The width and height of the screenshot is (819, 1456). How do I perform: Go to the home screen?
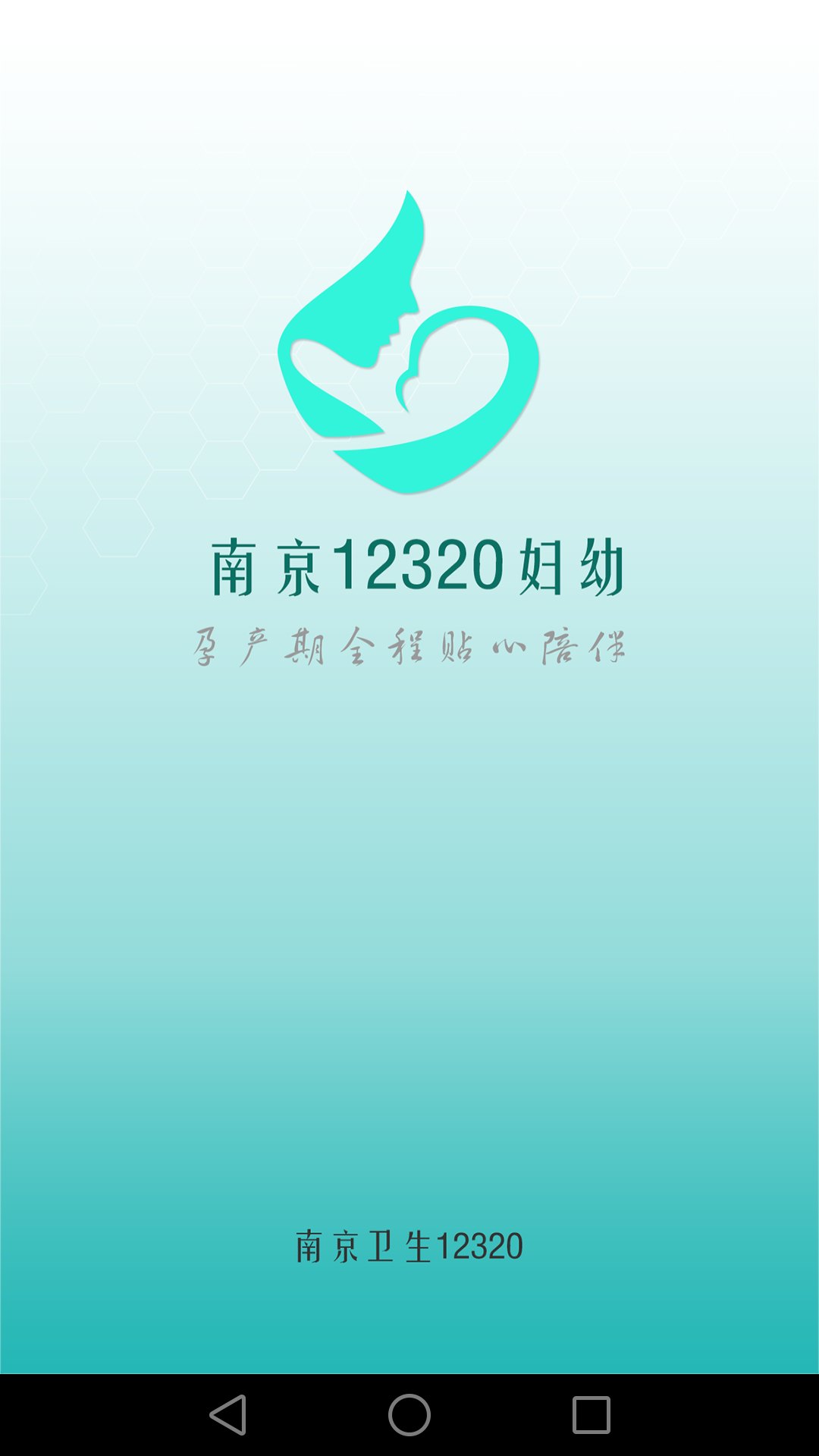(x=409, y=1415)
